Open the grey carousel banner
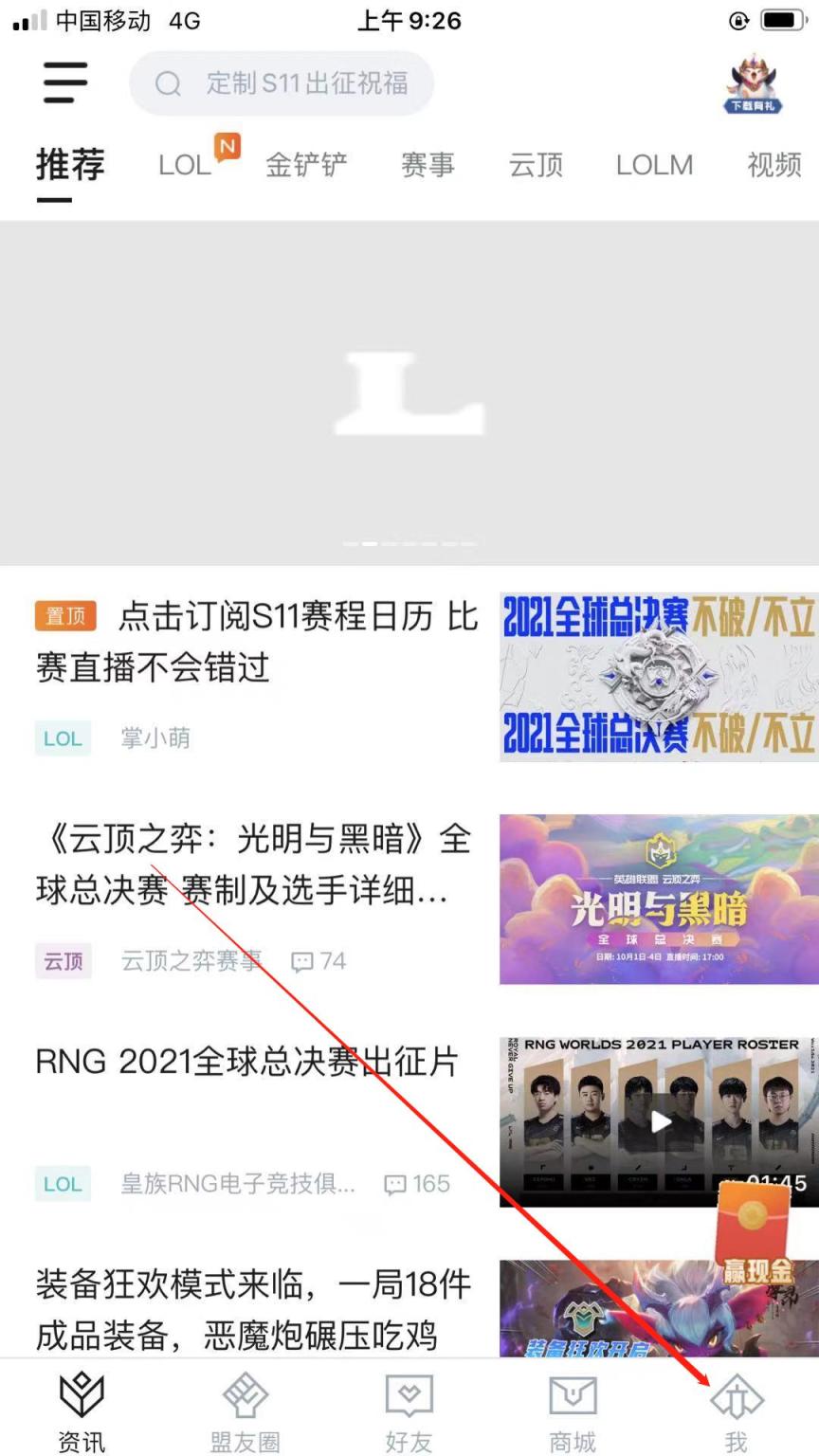819x1456 pixels. [x=409, y=392]
